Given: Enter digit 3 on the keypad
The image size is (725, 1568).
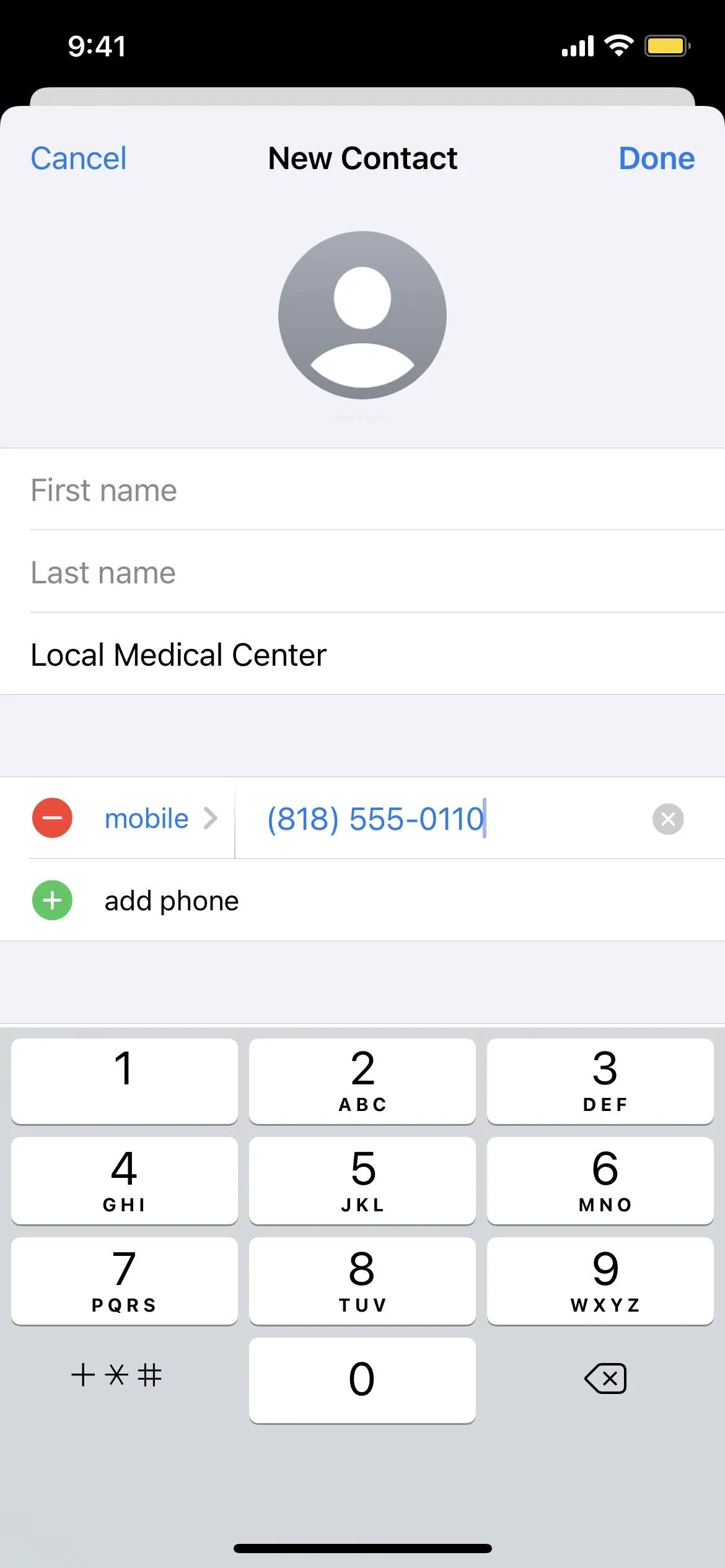Looking at the screenshot, I should [600, 1081].
